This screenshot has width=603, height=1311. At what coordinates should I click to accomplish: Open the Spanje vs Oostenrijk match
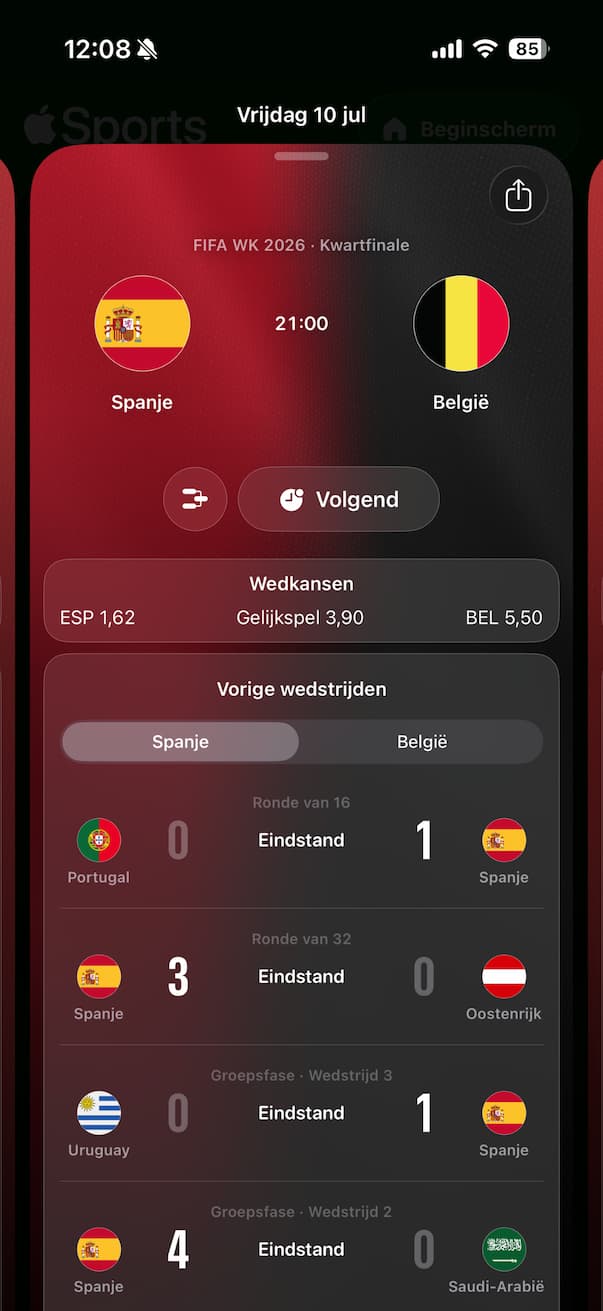[x=301, y=978]
